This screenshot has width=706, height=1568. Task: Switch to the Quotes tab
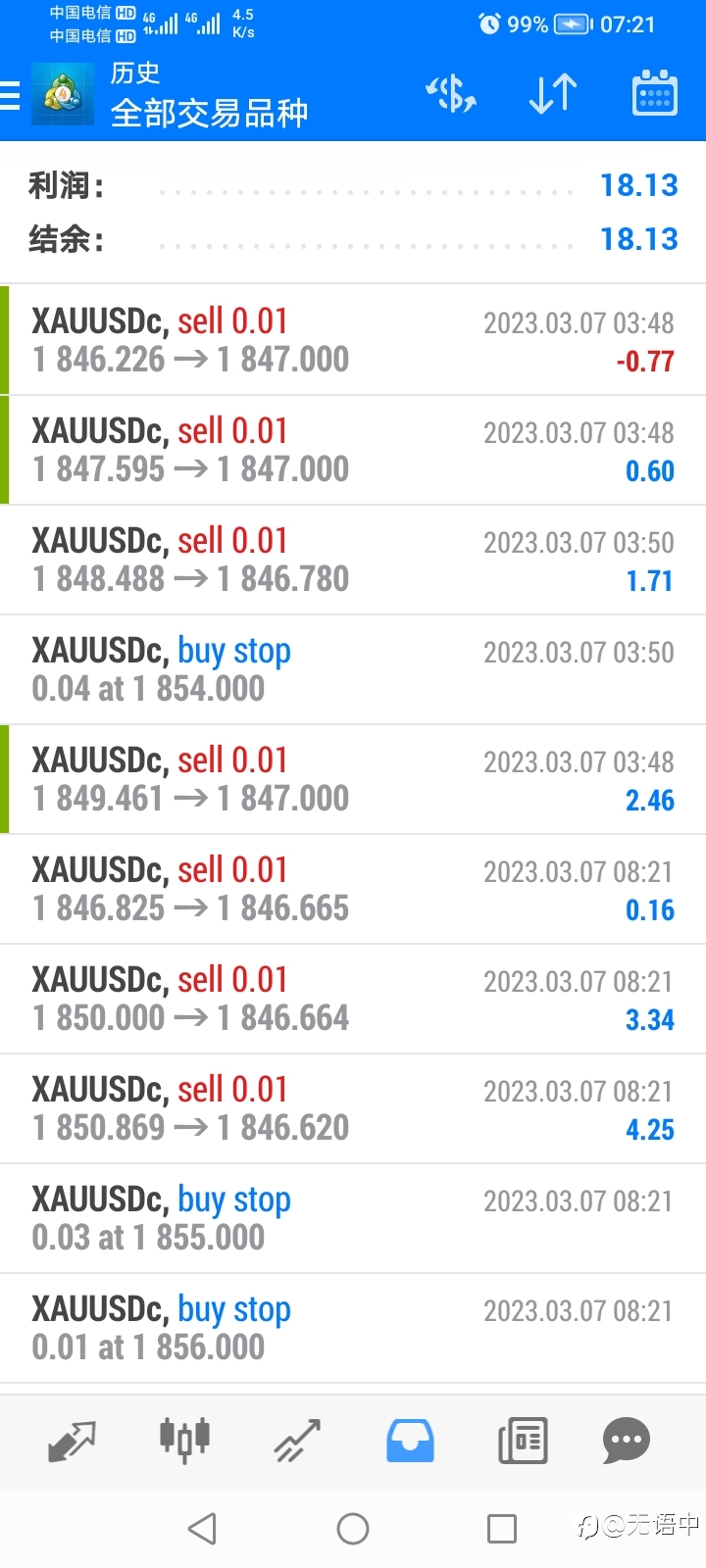(x=72, y=1441)
